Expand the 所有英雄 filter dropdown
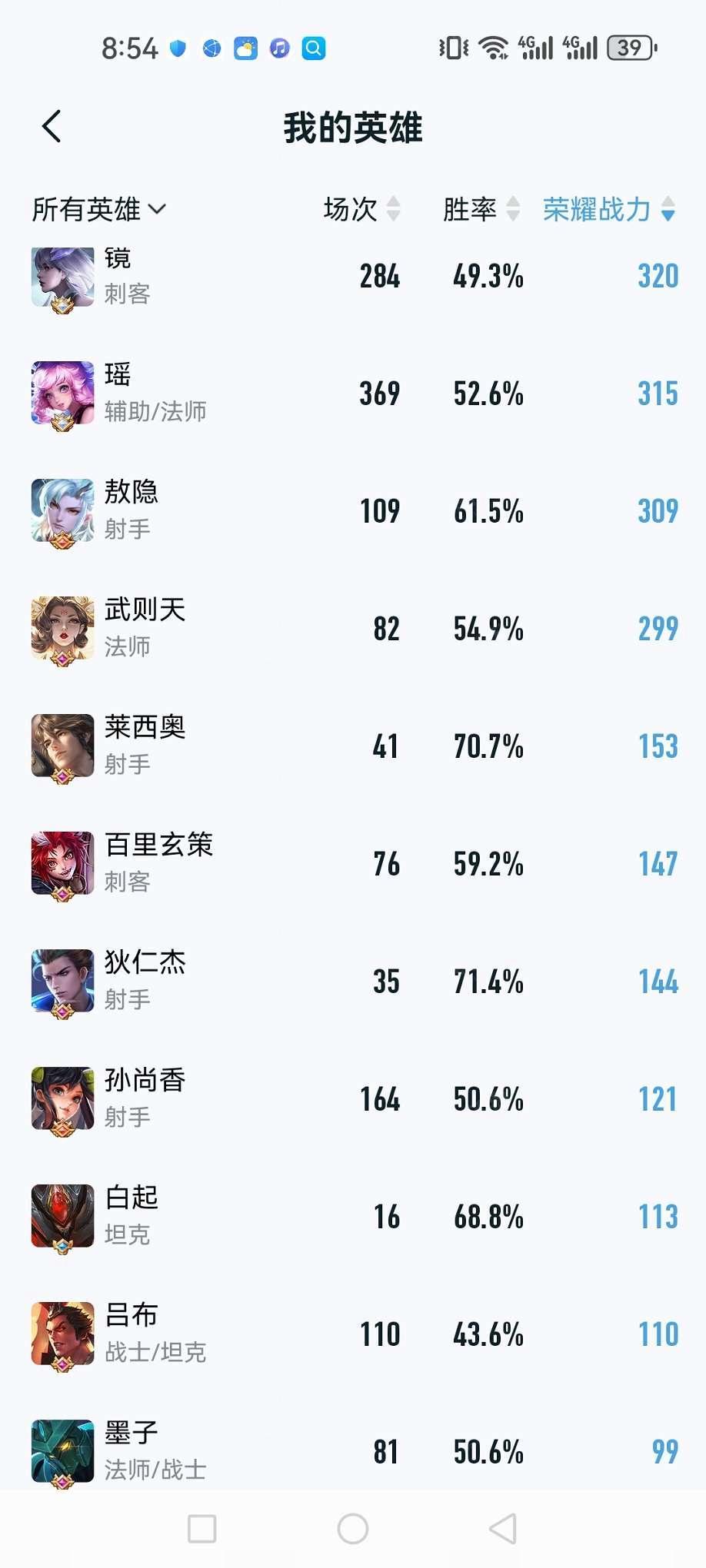 [x=98, y=209]
